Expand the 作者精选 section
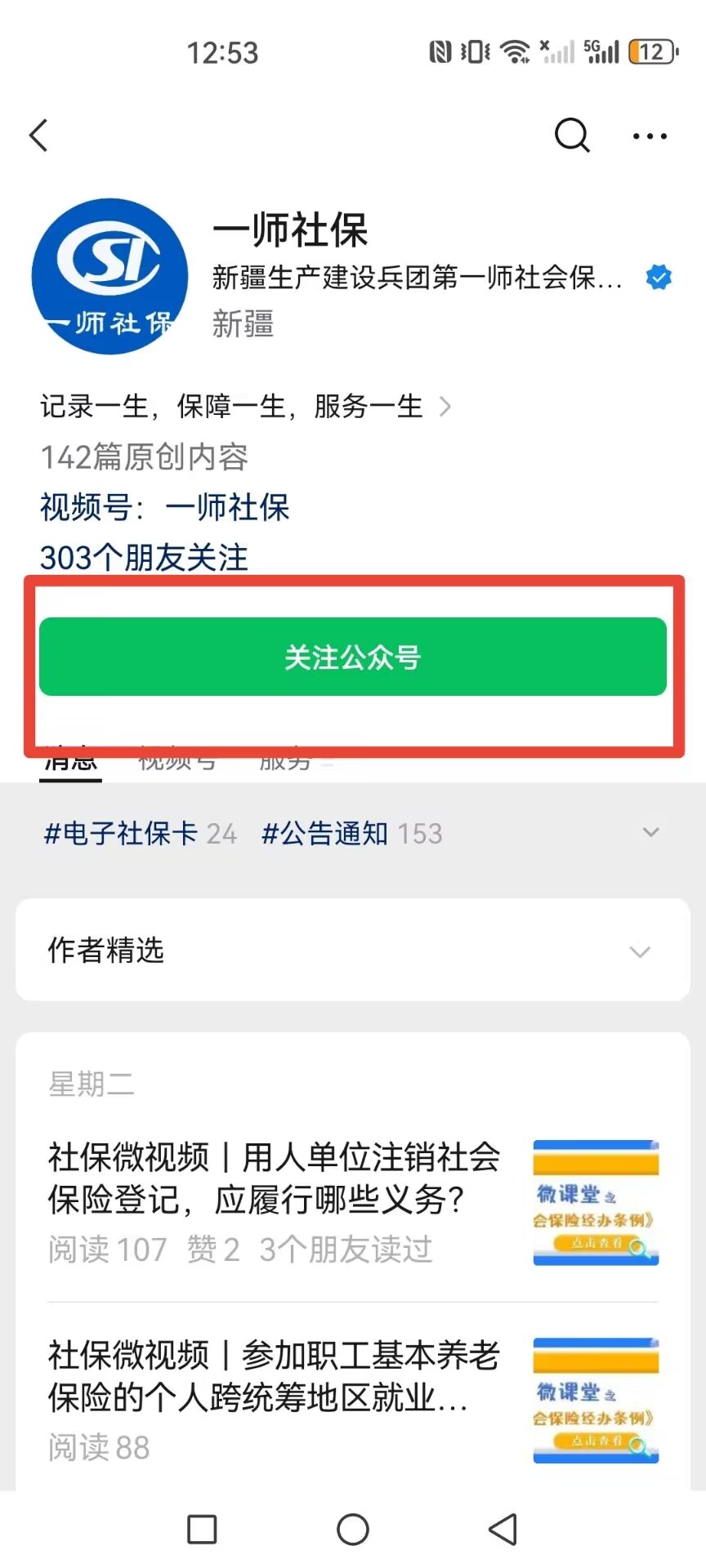The width and height of the screenshot is (706, 1568). 353,951
